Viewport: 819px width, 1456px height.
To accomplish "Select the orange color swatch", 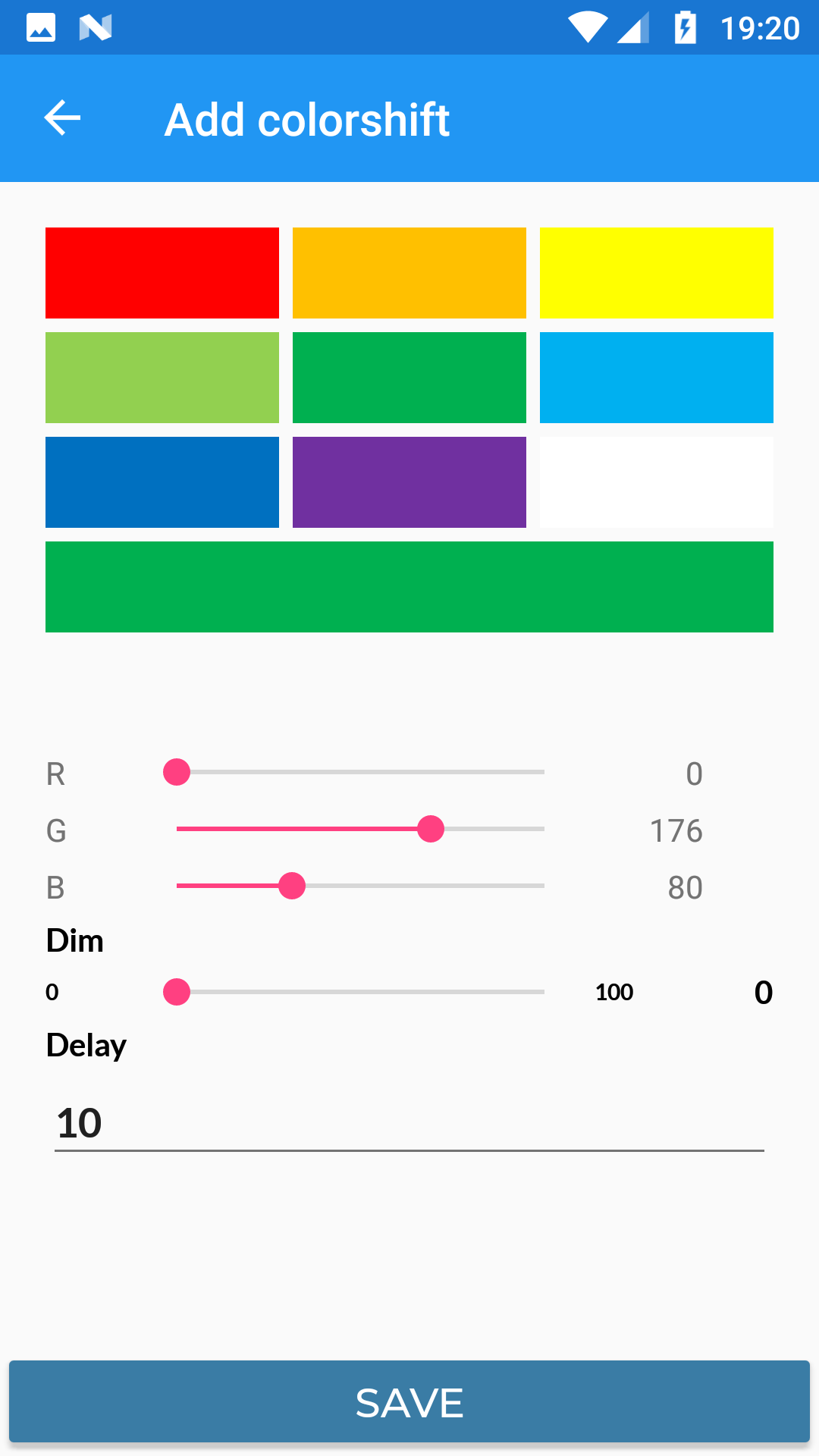I will click(409, 272).
